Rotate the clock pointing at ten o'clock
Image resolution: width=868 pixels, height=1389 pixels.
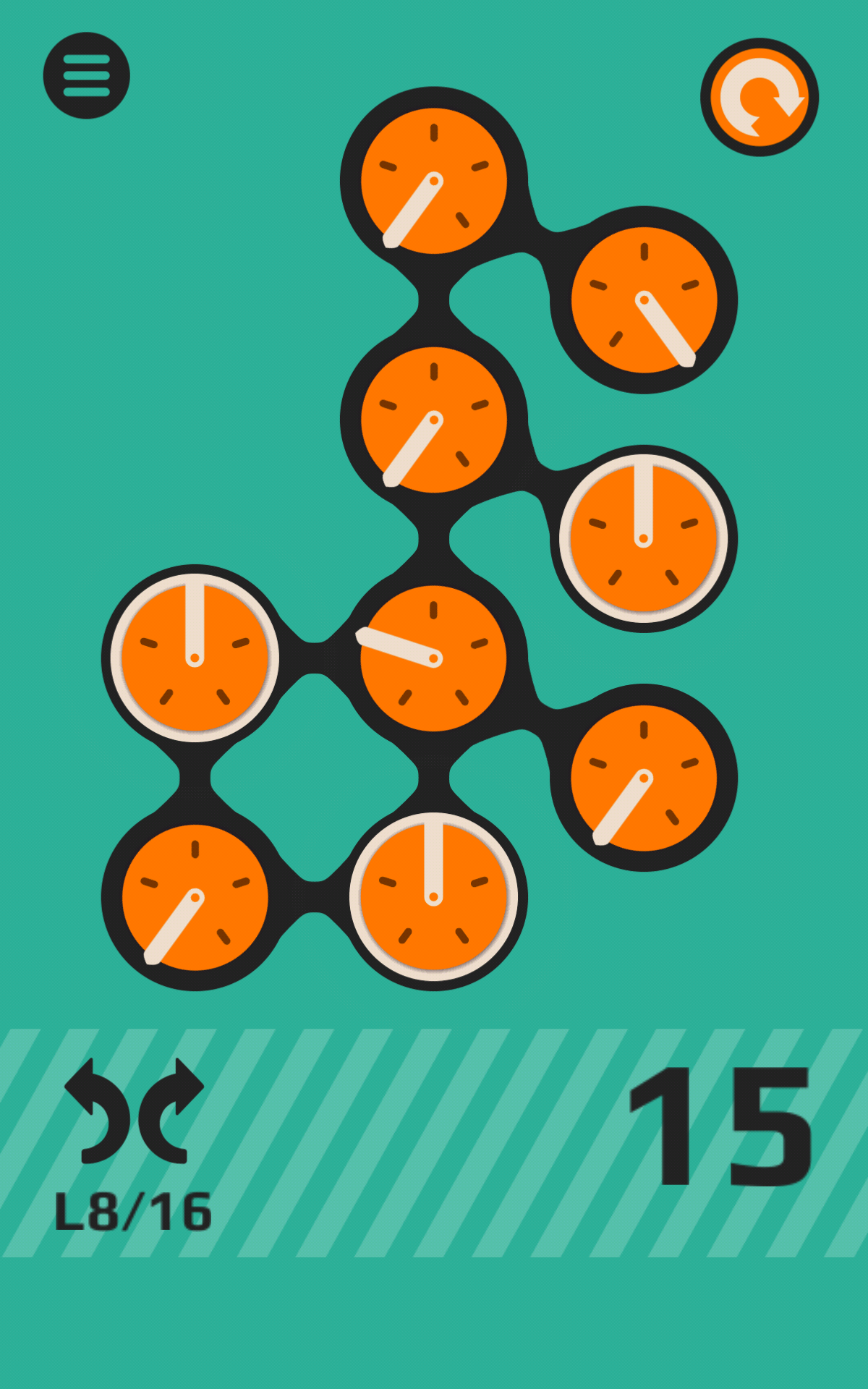(433, 658)
